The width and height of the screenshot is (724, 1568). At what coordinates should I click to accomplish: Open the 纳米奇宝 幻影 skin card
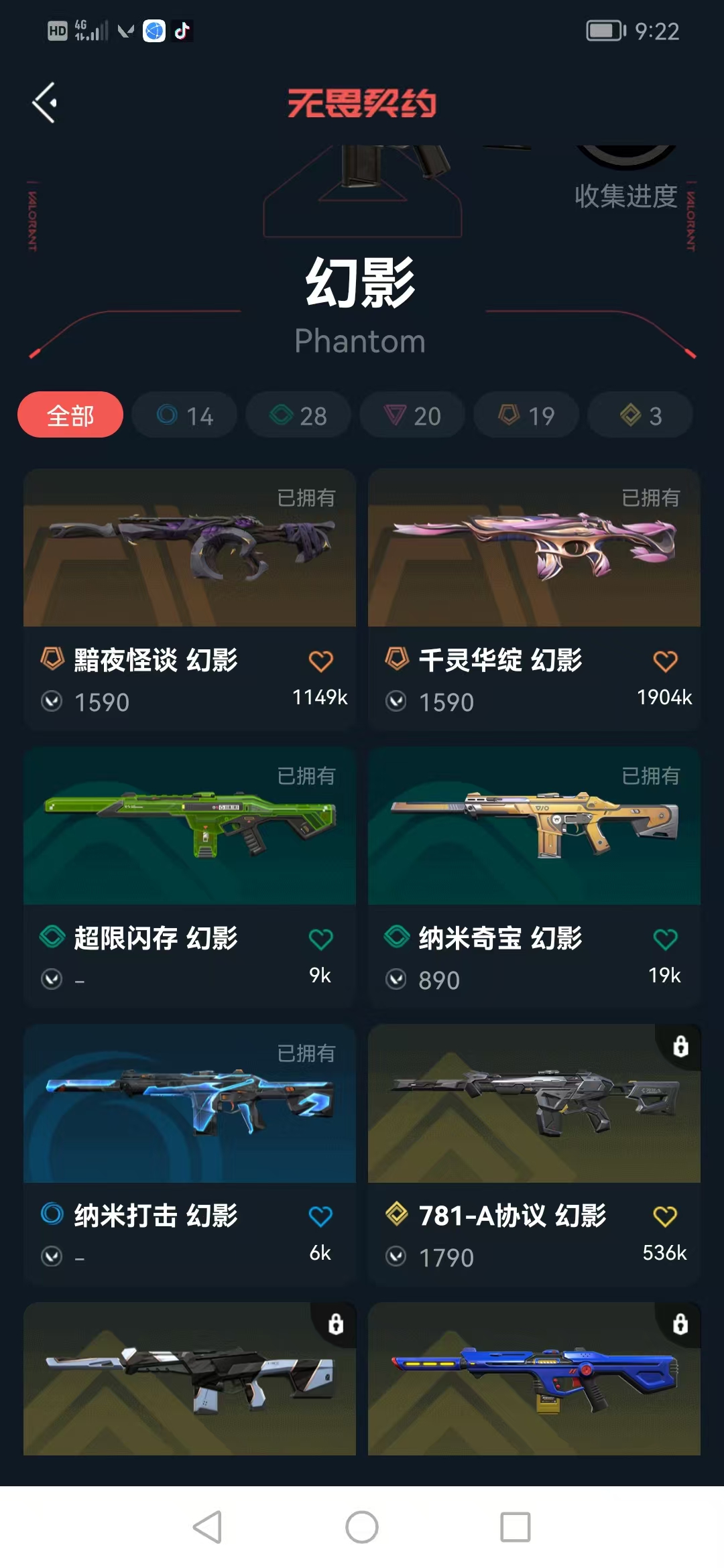point(534,877)
